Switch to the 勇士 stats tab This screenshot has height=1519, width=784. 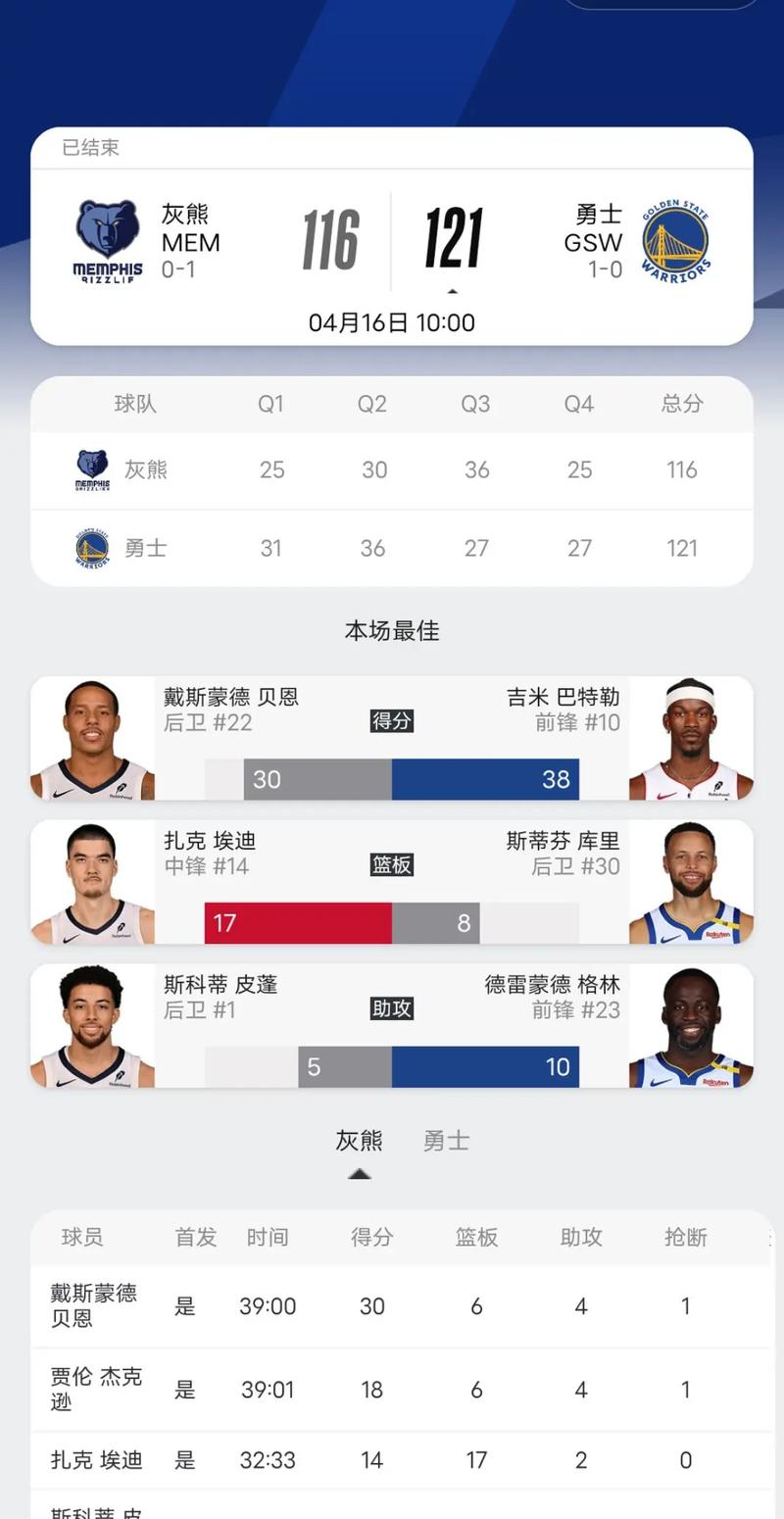446,1140
